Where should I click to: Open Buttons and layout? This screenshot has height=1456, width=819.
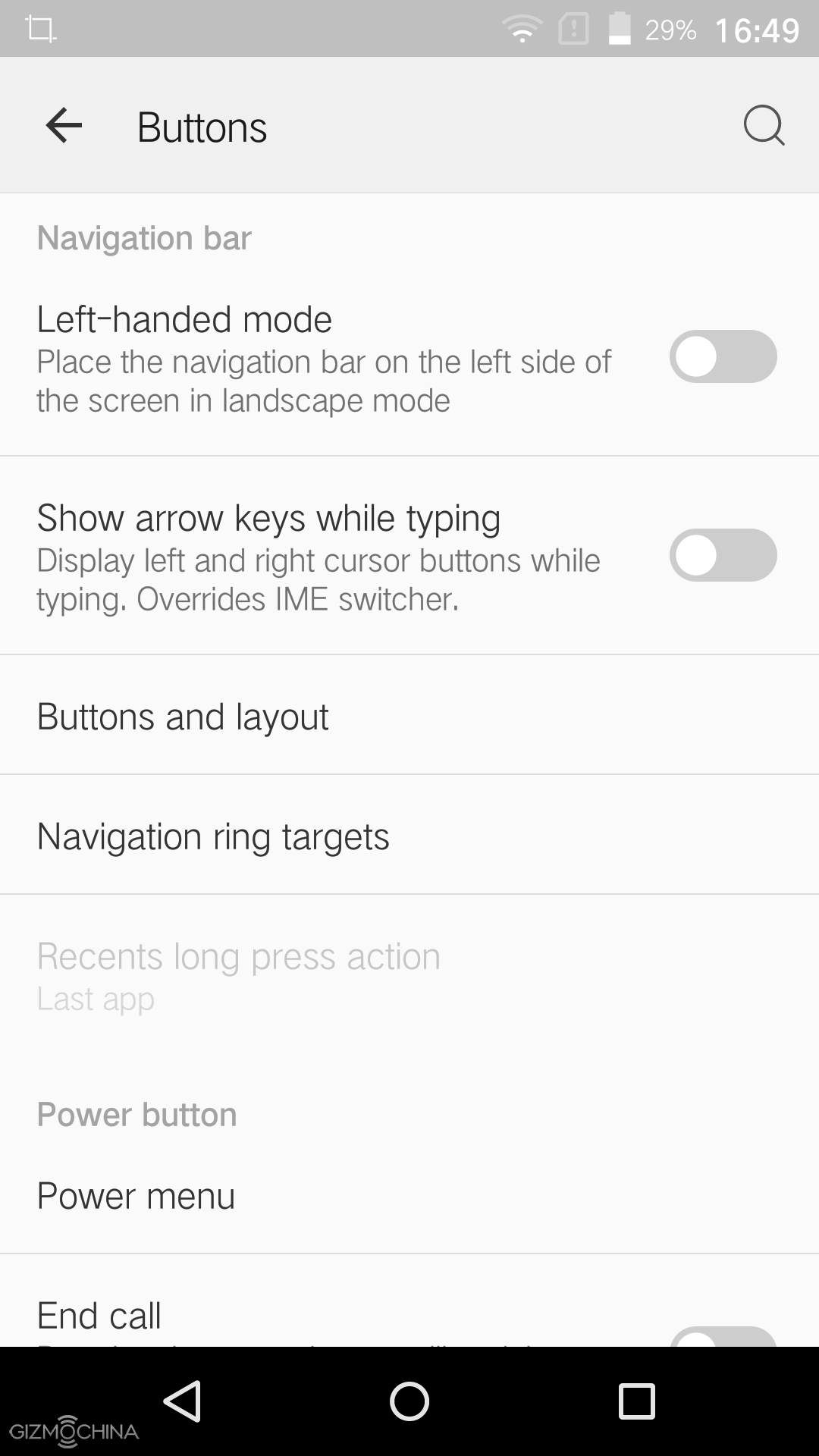point(183,717)
